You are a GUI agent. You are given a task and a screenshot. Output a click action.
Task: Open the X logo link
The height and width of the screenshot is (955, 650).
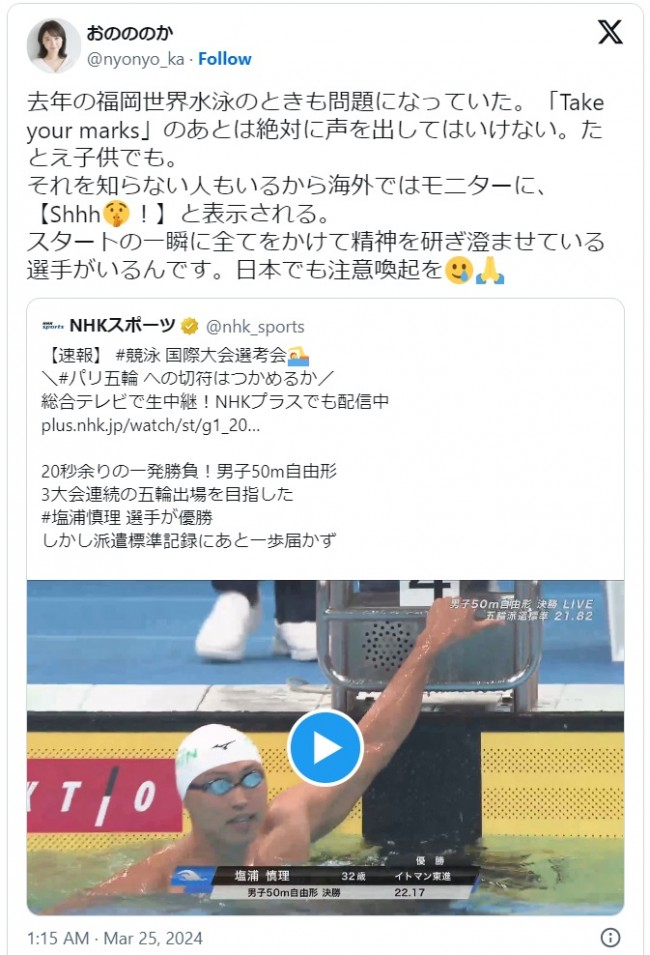click(x=609, y=33)
